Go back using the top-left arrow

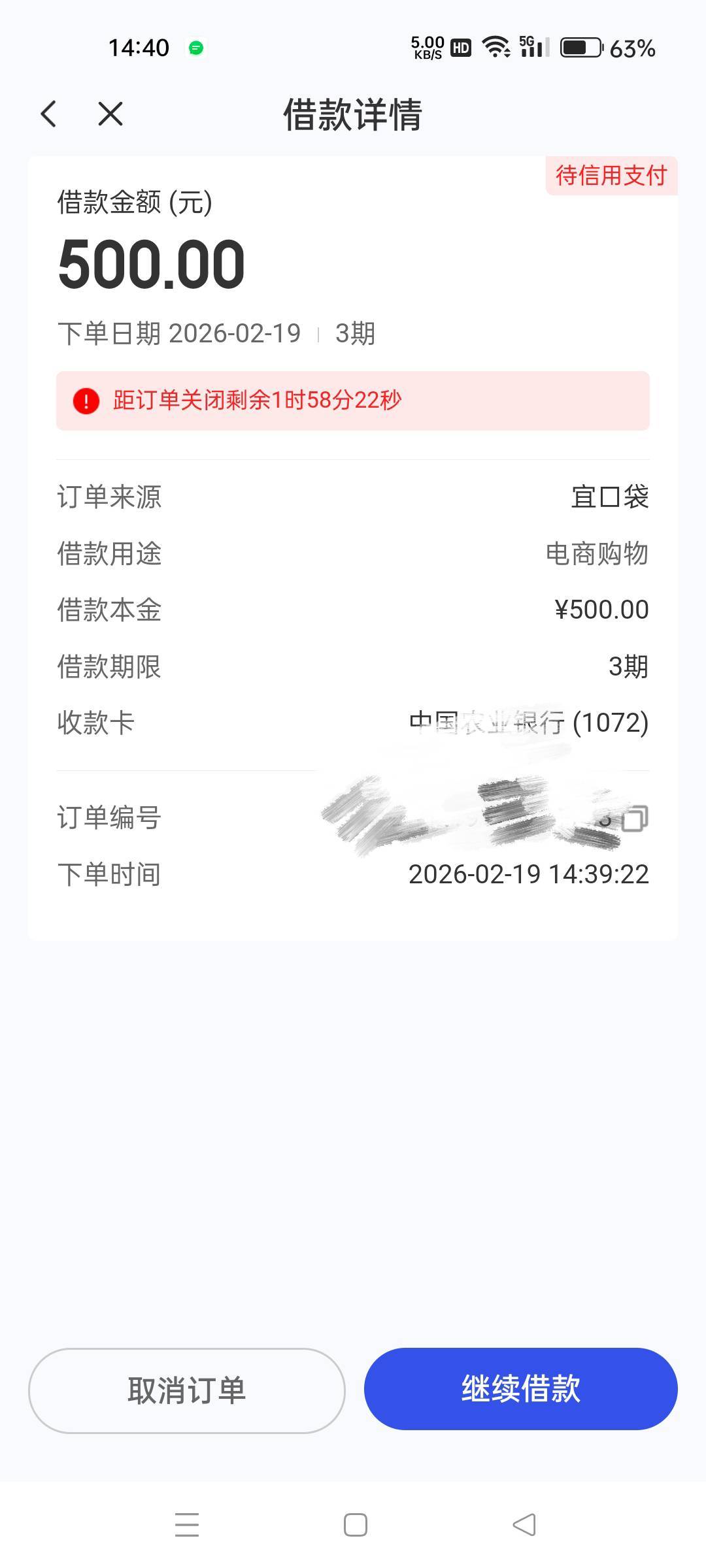coord(49,114)
